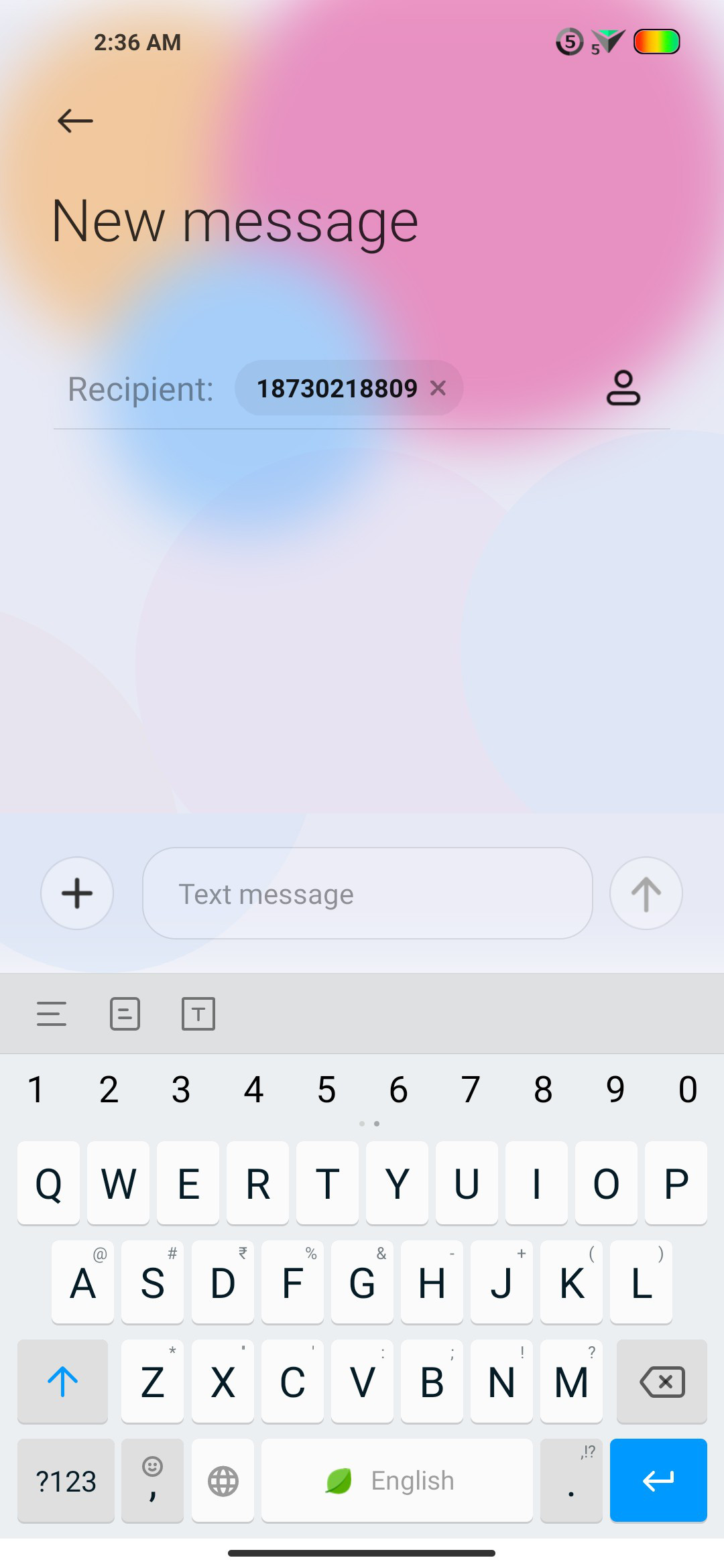Send the message with the arrow button

646,893
